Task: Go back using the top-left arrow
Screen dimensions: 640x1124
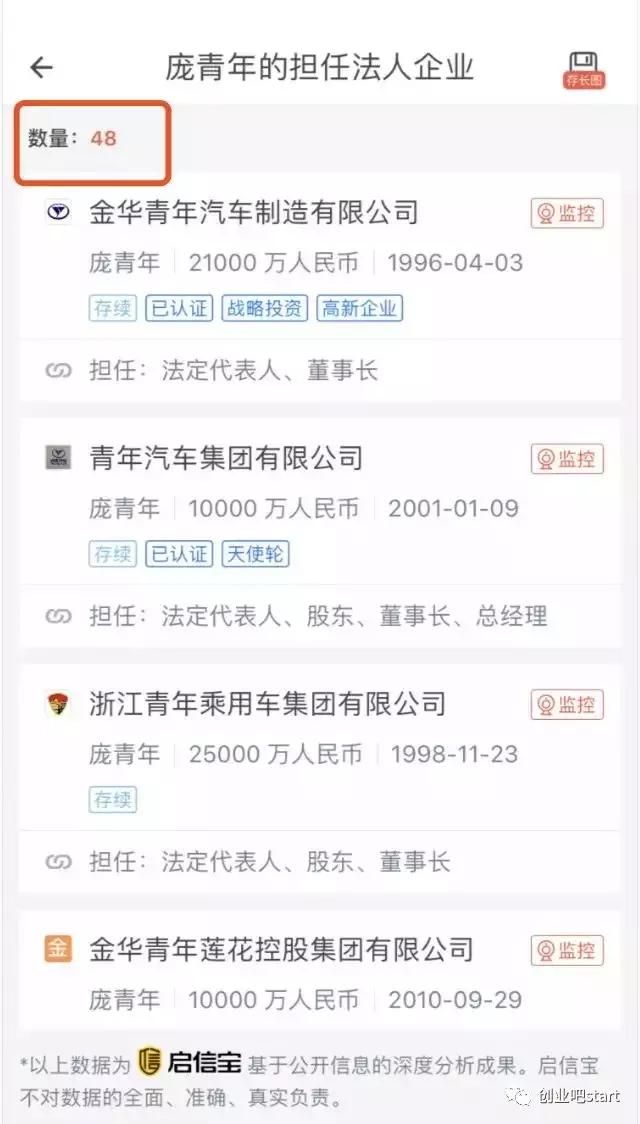Action: click(x=42, y=67)
